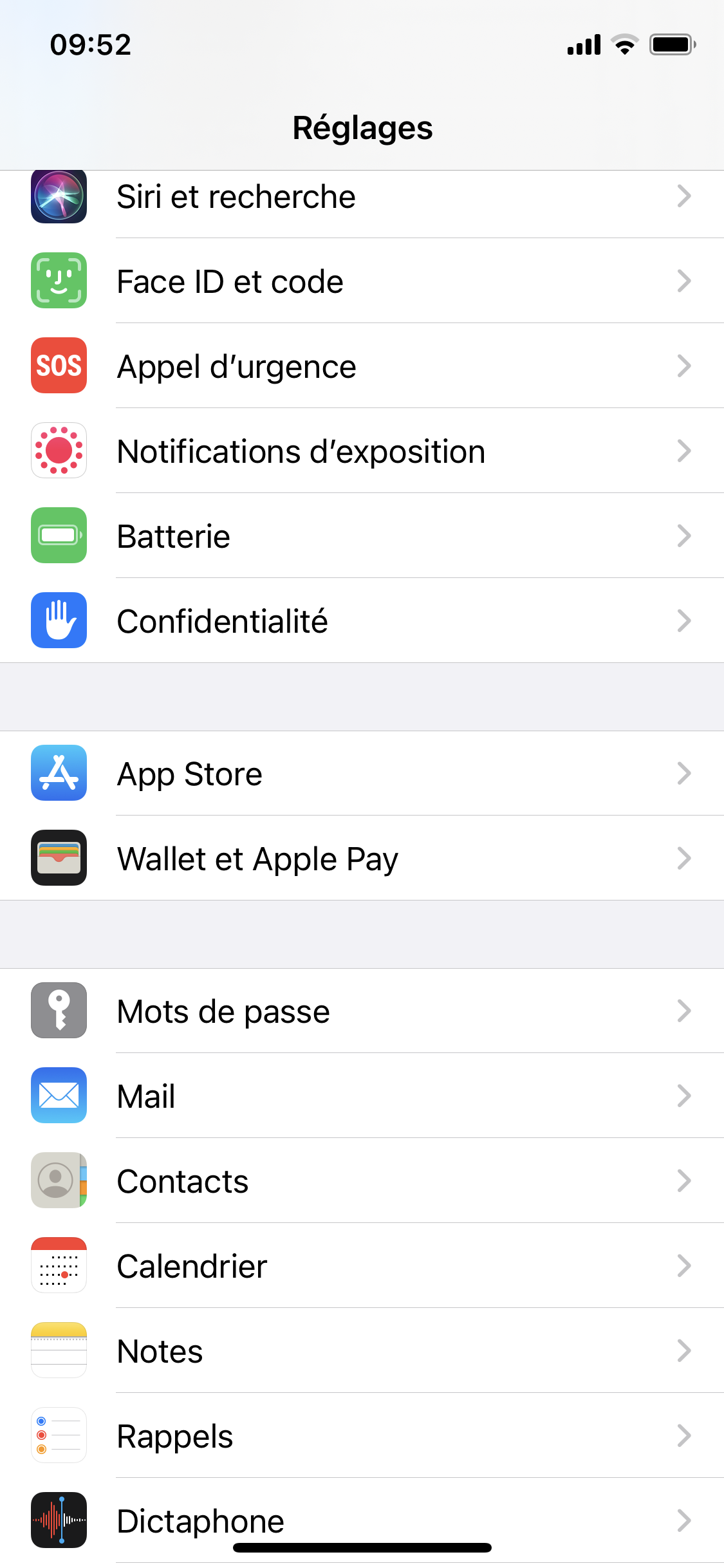Tap the Notes settings row
The width and height of the screenshot is (724, 1568).
coord(360,1351)
